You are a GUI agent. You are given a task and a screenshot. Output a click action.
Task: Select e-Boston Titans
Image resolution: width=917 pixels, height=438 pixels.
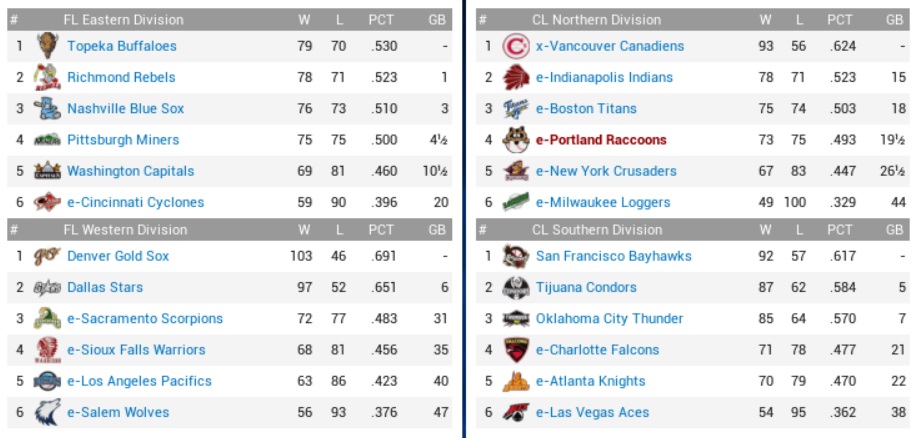tap(586, 108)
